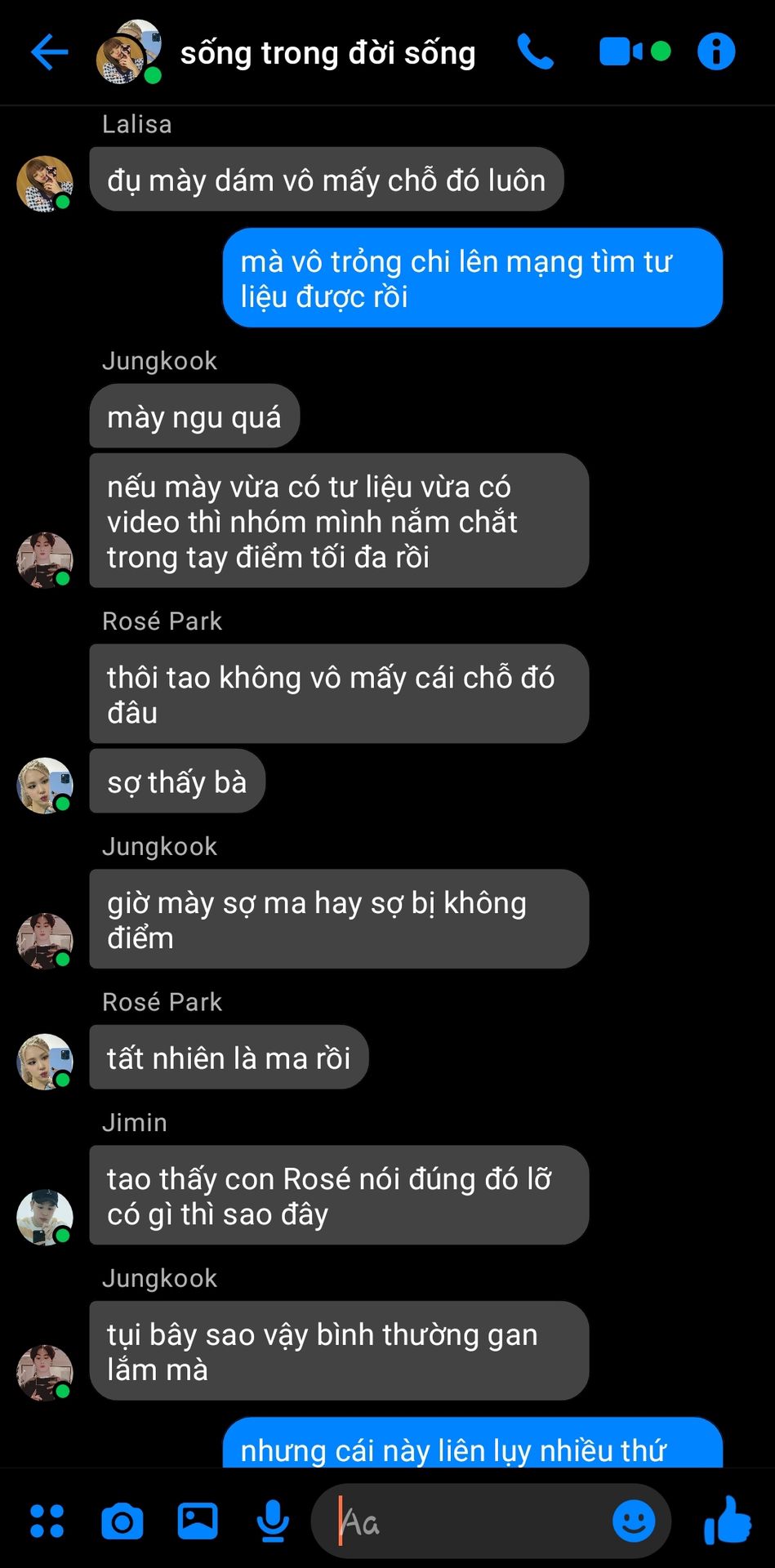Open the group name "sống trong đời sống"
Viewport: 775px width, 1568px height.
point(327,53)
